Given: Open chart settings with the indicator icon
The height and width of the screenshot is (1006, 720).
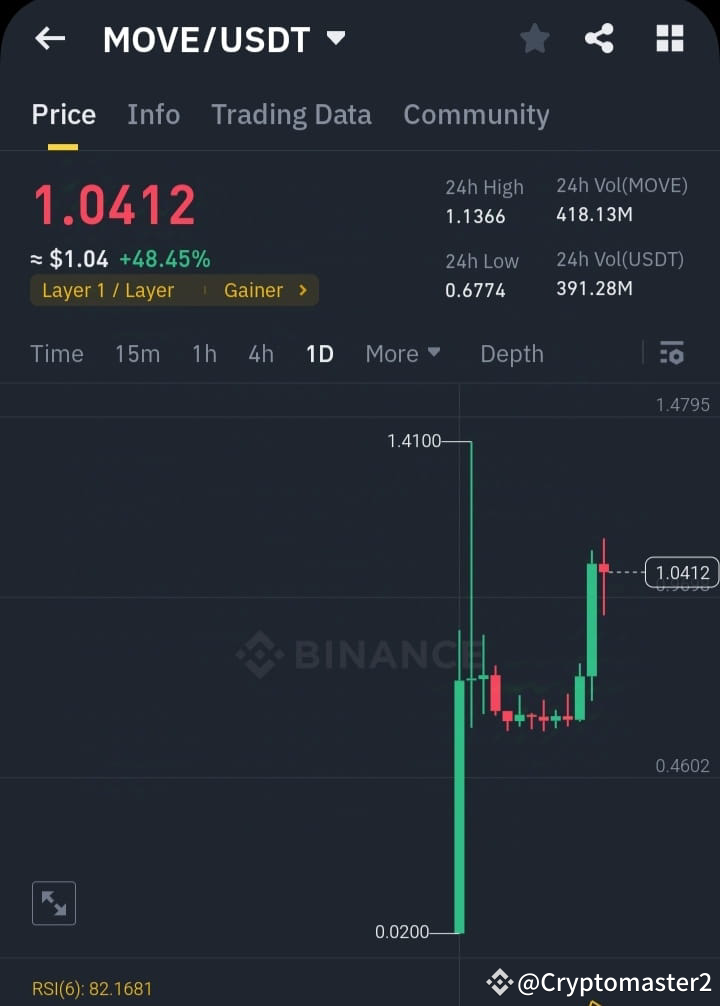Looking at the screenshot, I should (x=671, y=353).
